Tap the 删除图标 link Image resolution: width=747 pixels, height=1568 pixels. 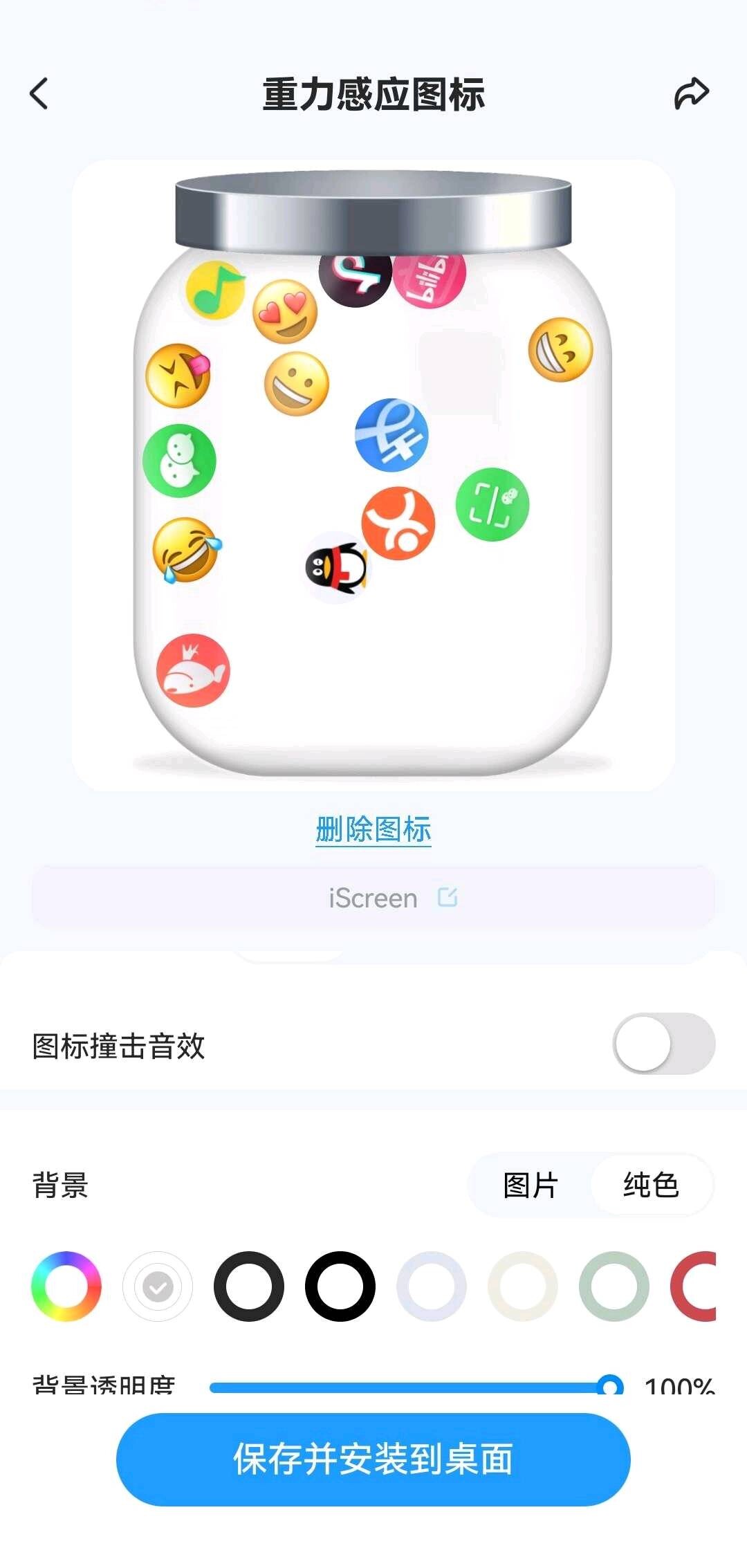point(373,829)
